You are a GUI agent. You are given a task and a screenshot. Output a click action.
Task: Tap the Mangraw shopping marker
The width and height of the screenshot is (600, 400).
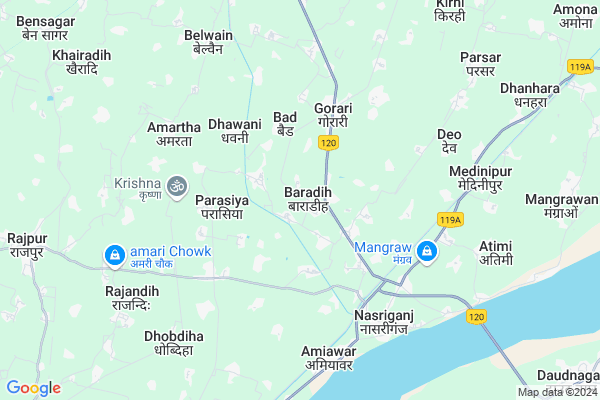click(x=427, y=251)
